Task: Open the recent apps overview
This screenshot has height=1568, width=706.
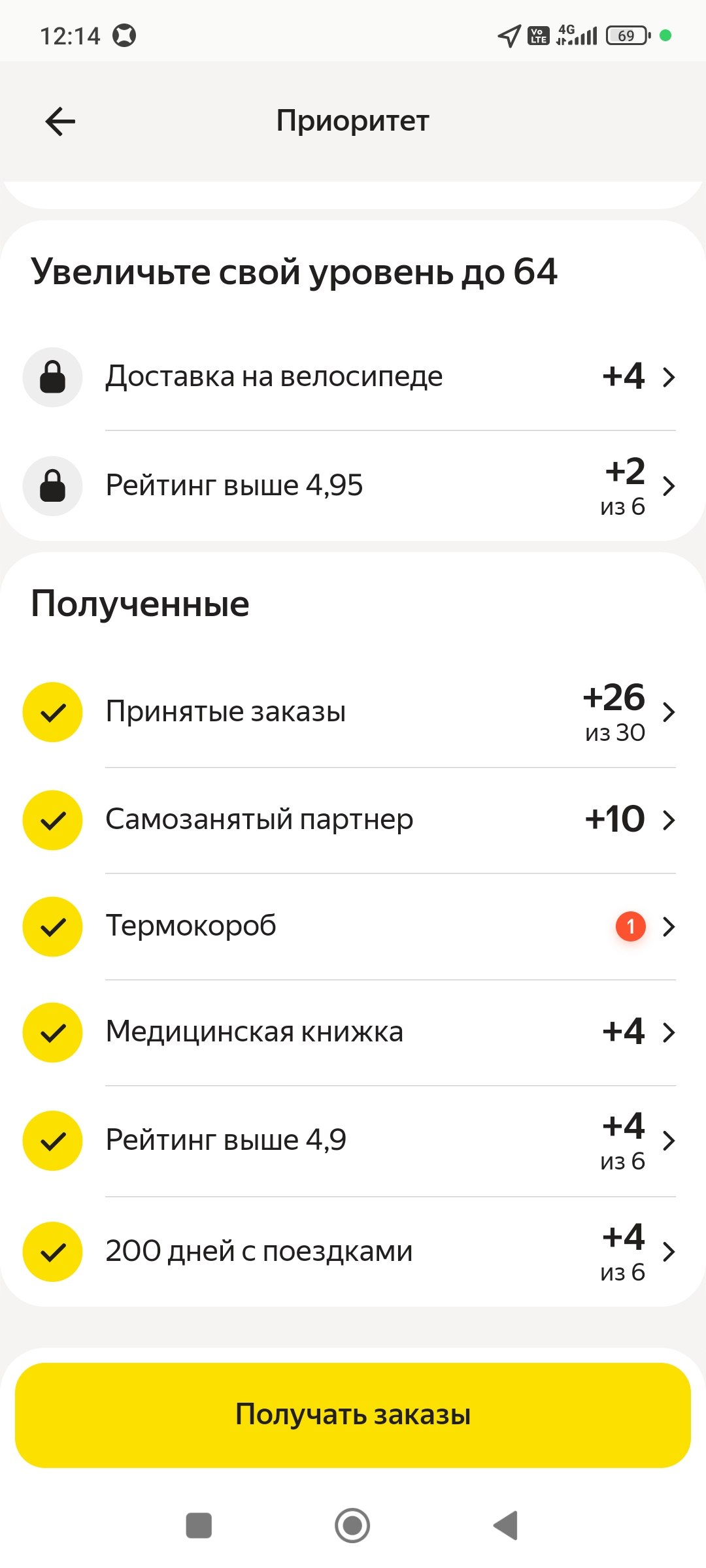Action: 199,1526
